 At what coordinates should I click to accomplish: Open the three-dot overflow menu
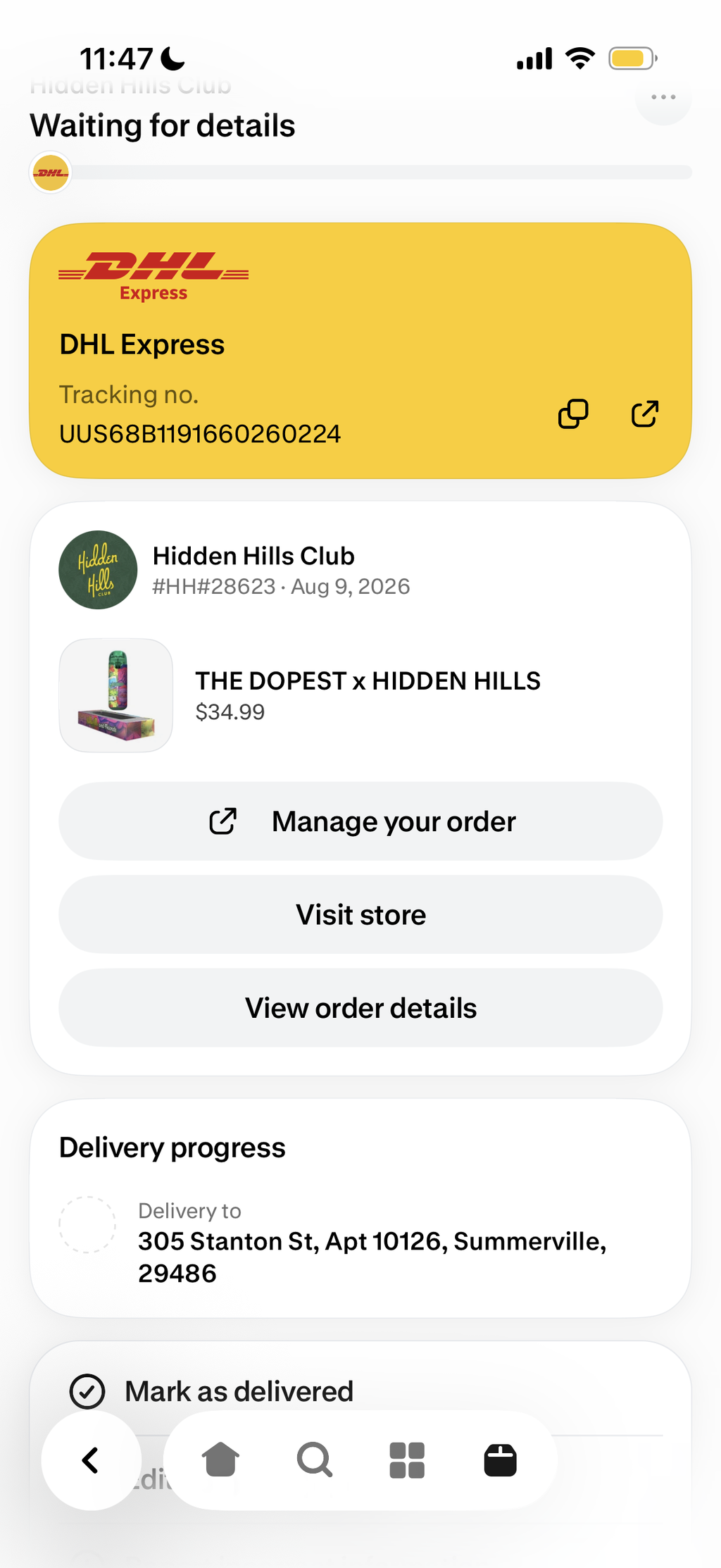[663, 97]
